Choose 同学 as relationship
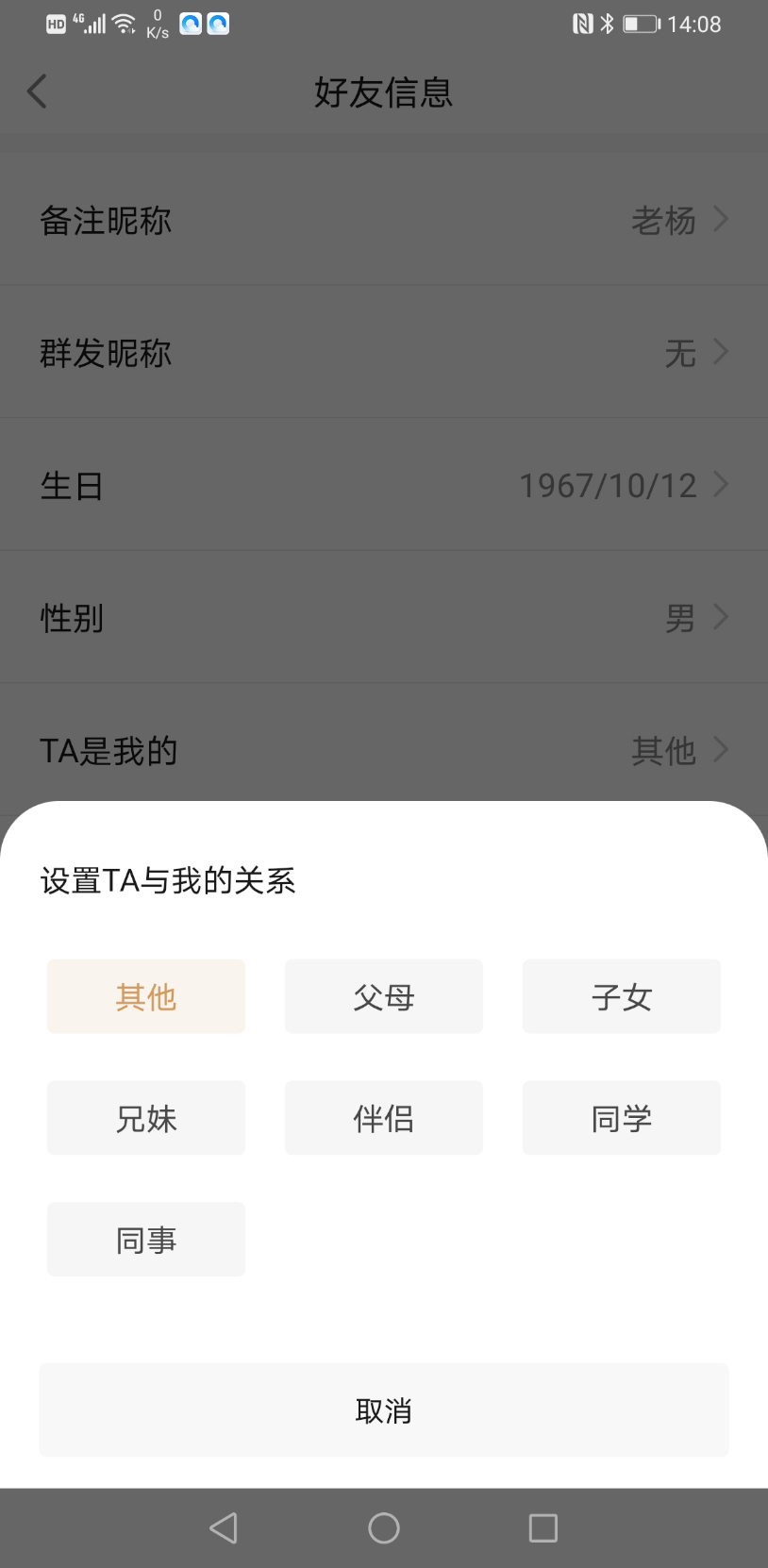The height and width of the screenshot is (1568, 768). pos(622,1118)
